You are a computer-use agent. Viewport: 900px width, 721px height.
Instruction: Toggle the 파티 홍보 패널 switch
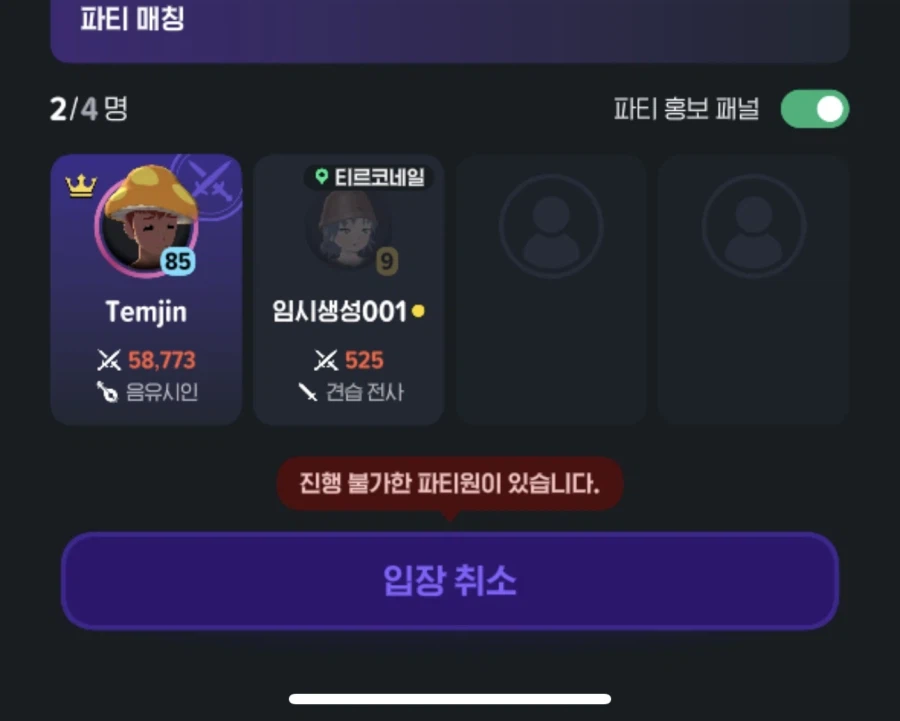click(x=814, y=109)
